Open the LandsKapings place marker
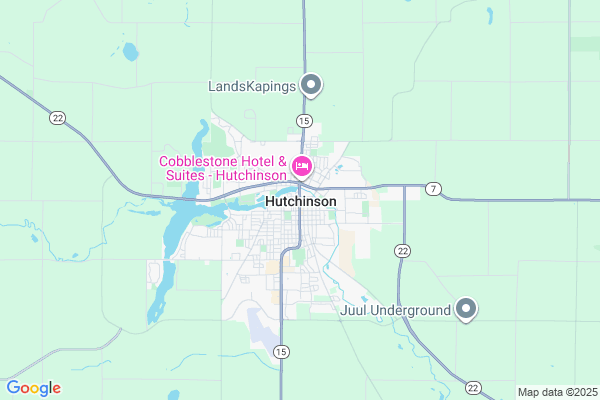Viewport: 600px width, 400px height. [311, 86]
